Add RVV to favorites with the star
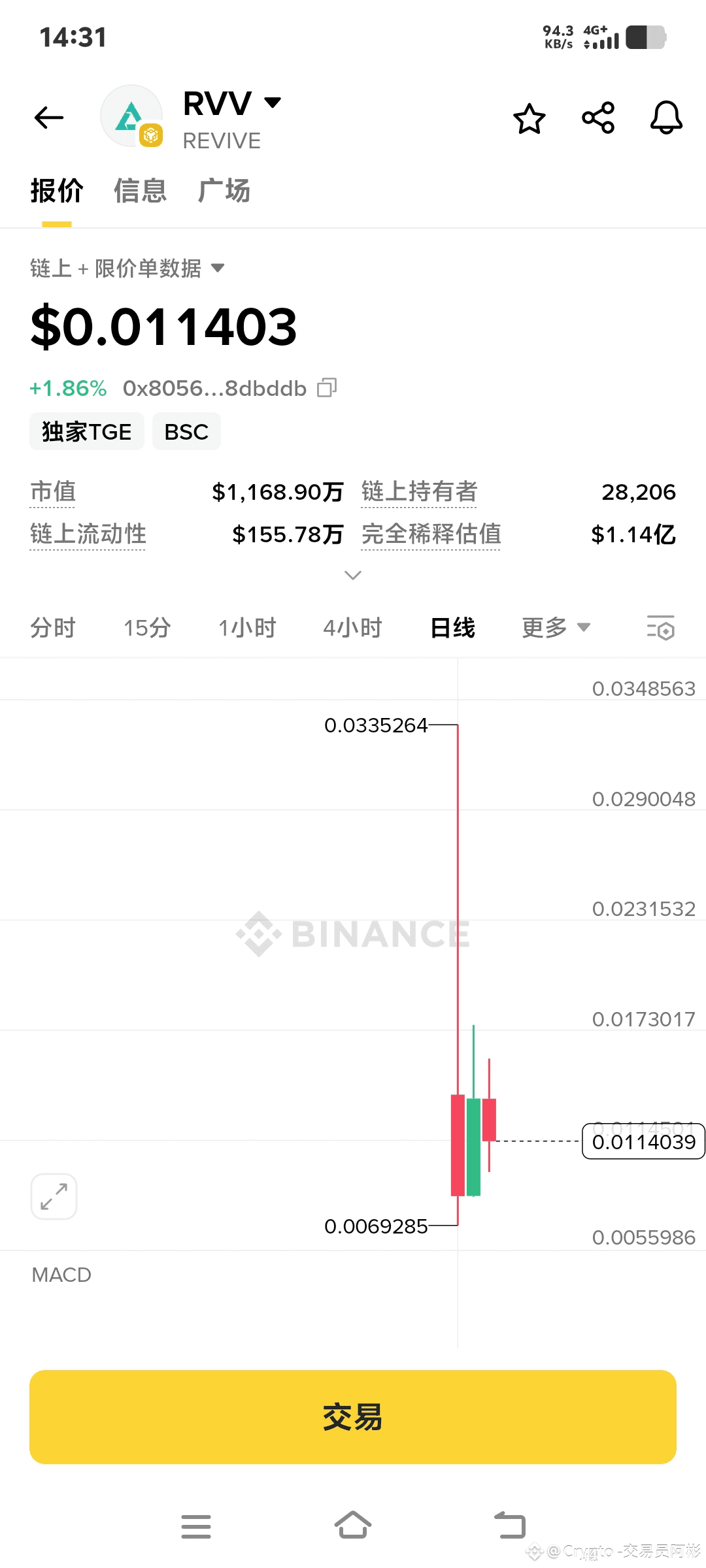 529,118
